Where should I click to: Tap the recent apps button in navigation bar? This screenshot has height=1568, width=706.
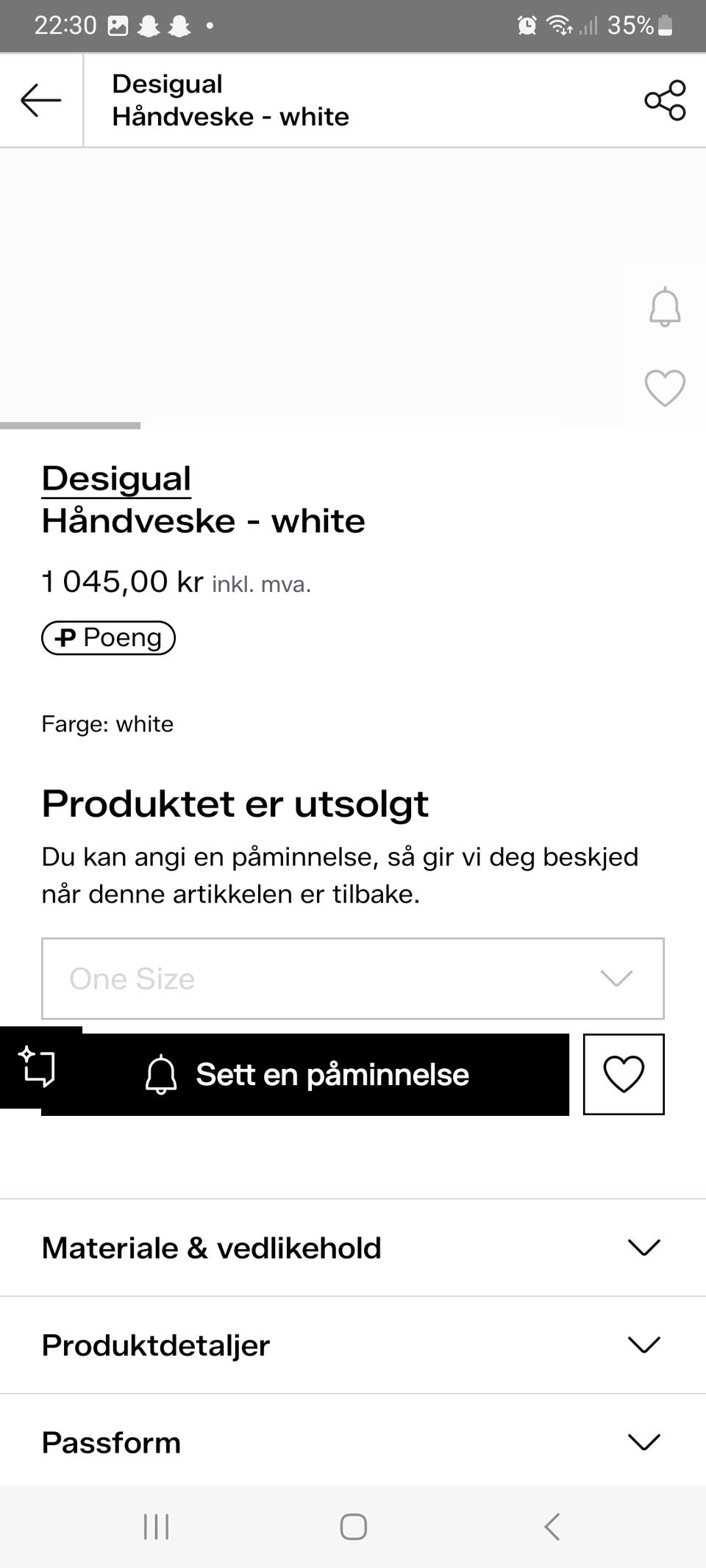coord(155,1528)
